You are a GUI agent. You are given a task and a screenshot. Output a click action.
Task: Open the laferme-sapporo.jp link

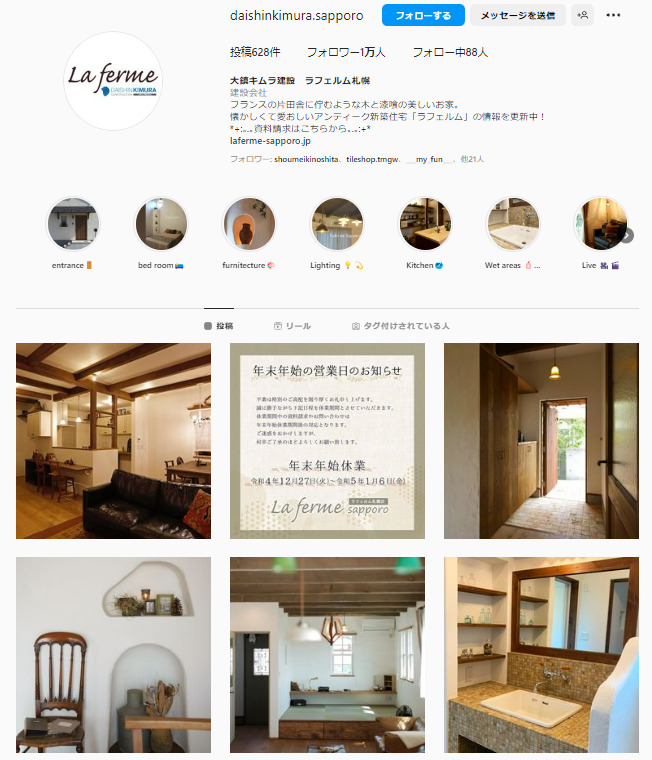(270, 141)
